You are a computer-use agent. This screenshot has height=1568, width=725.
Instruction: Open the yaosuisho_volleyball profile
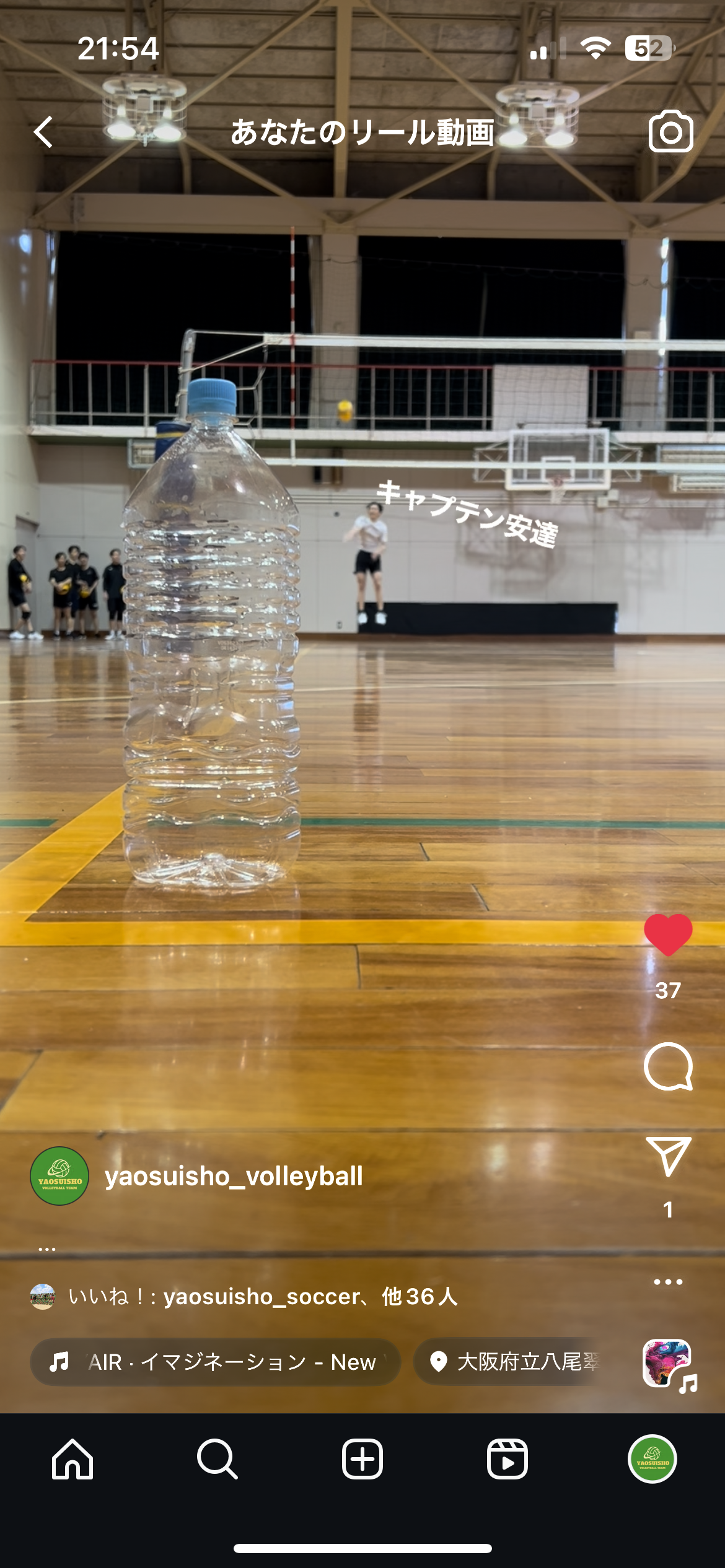click(233, 1176)
